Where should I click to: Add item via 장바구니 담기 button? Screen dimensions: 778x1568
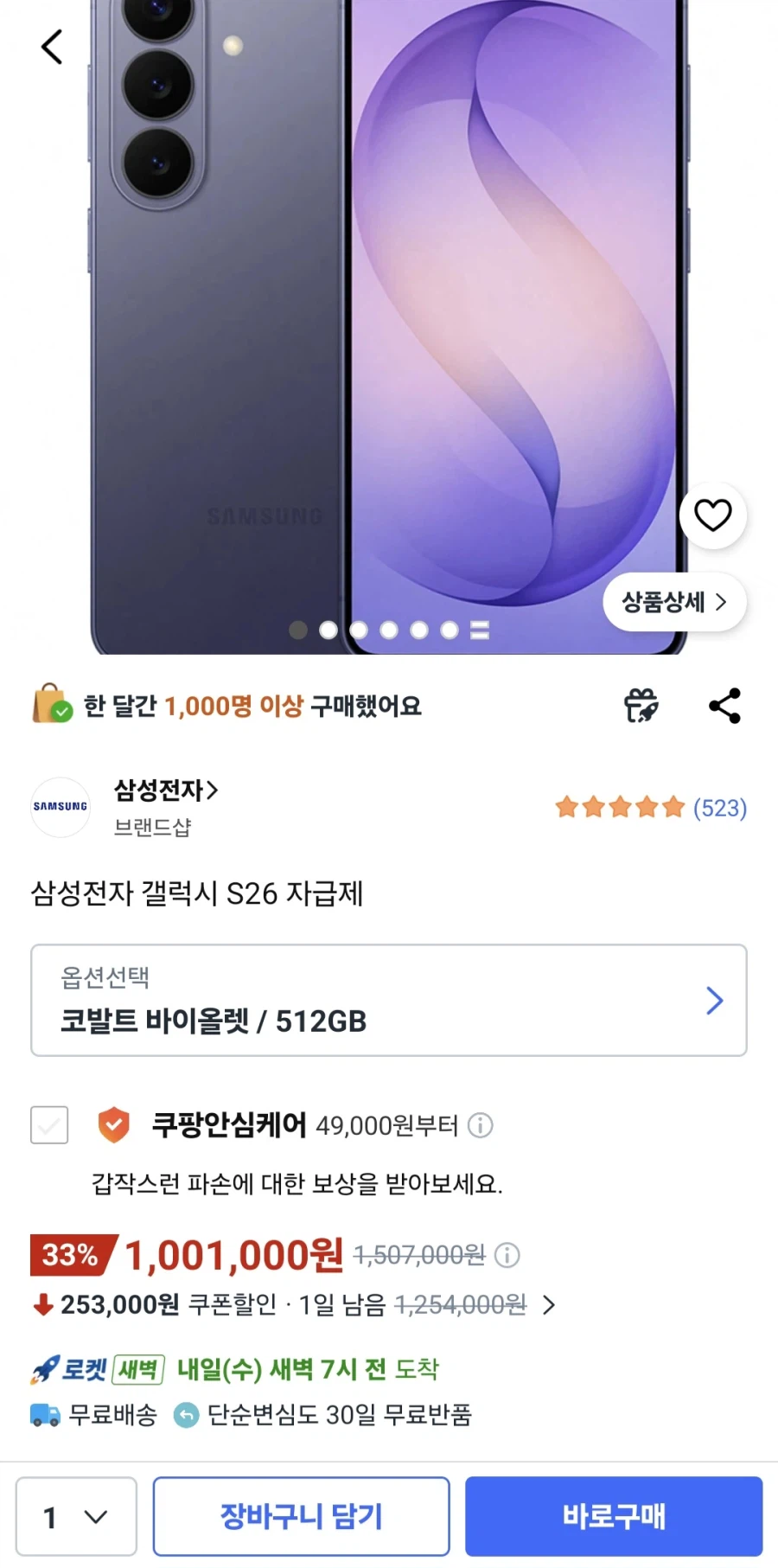302,1515
